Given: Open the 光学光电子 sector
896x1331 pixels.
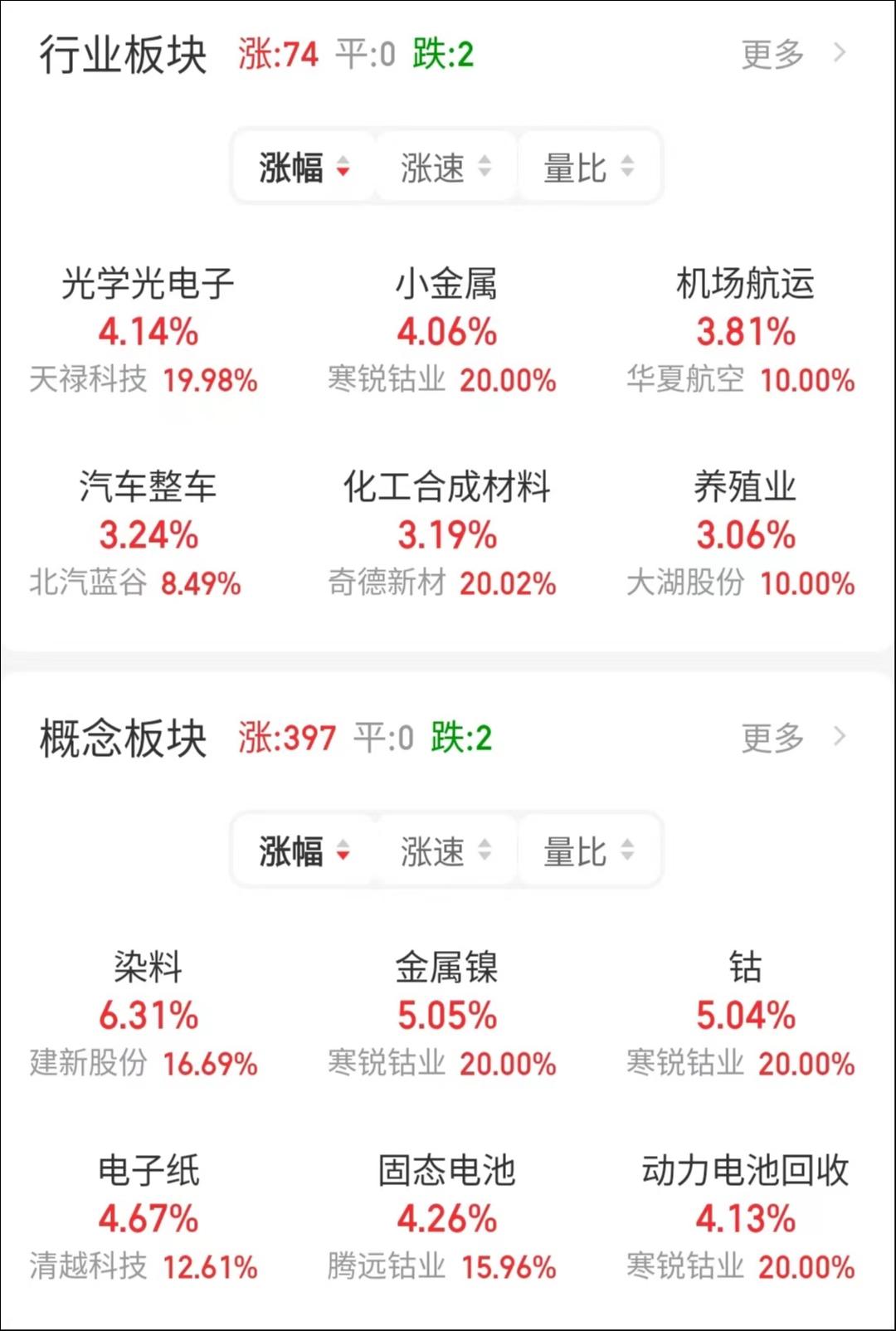Looking at the screenshot, I should coord(148,330).
